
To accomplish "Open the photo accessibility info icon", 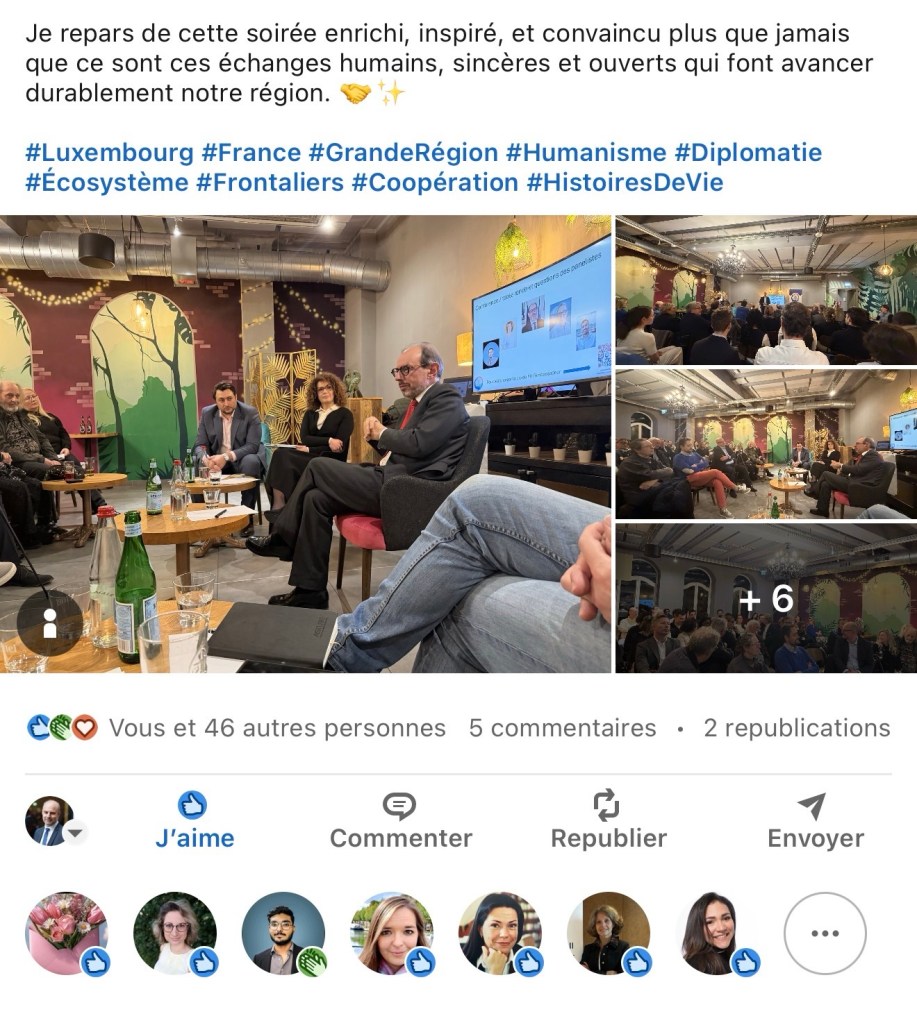I will point(49,623).
